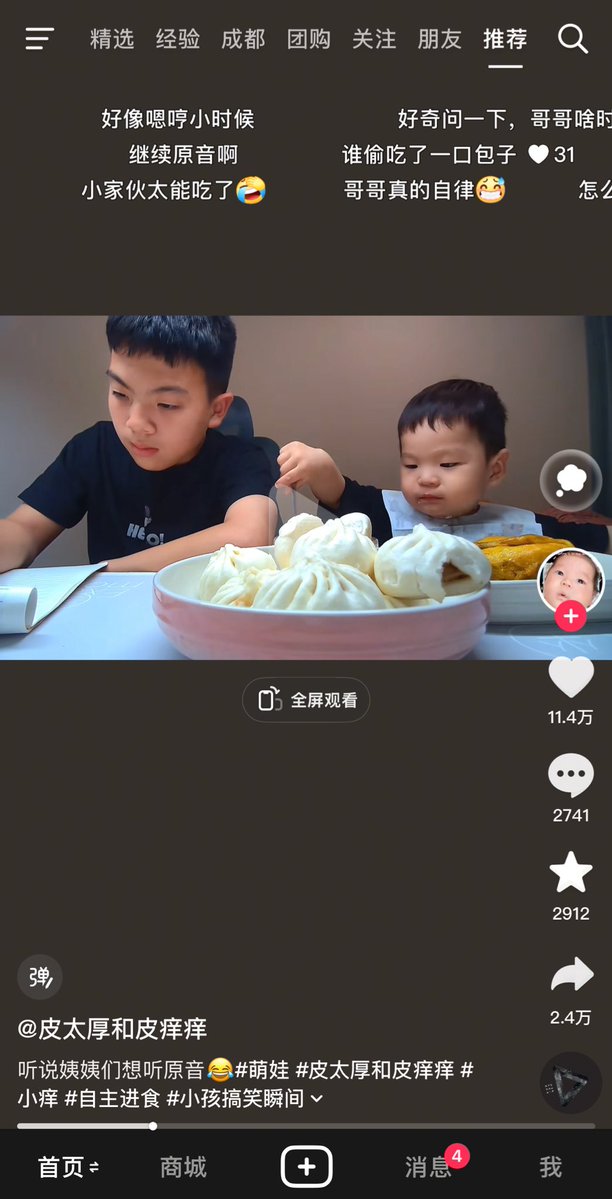Viewport: 612px width, 1199px height.
Task: Open the 商城 tab
Action: 183,1167
